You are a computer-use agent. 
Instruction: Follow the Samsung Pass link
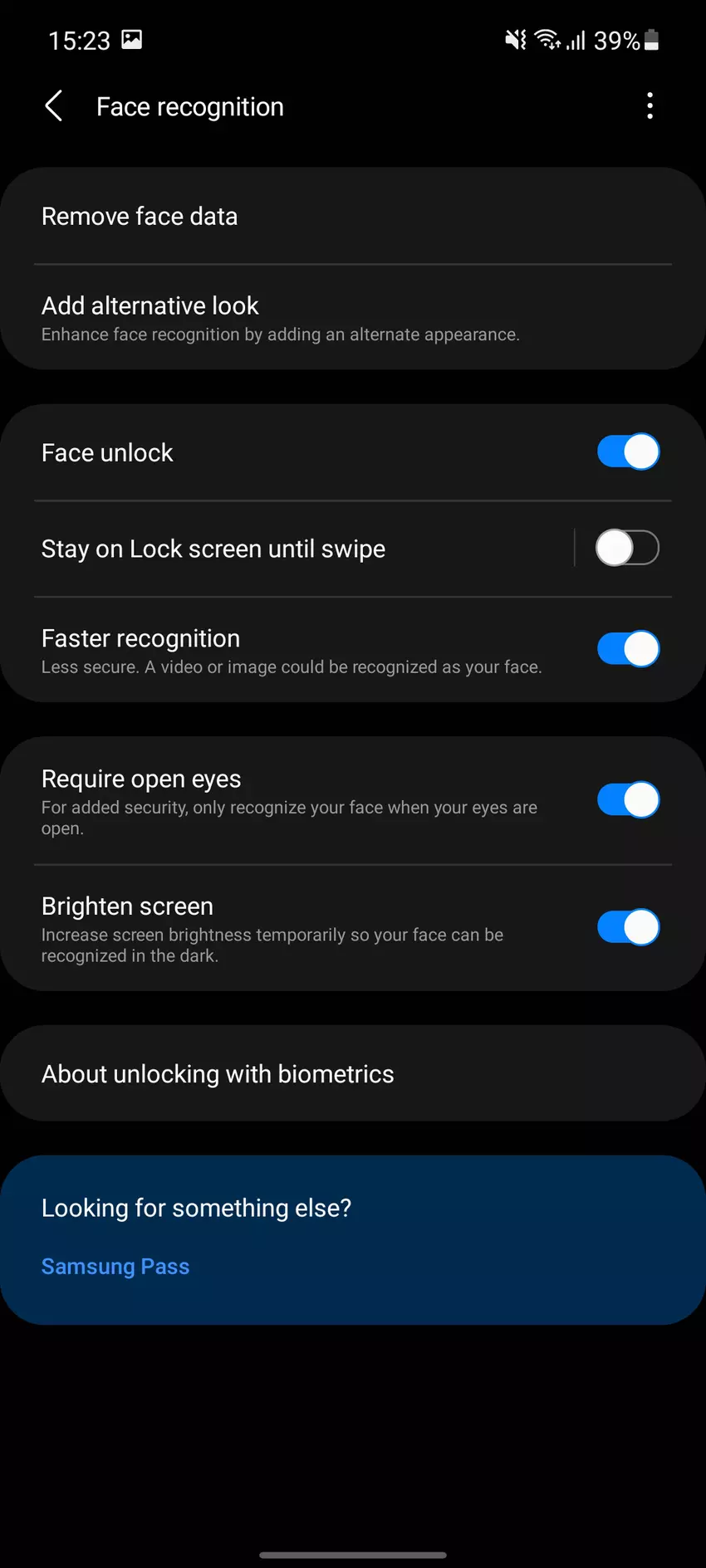[115, 1267]
